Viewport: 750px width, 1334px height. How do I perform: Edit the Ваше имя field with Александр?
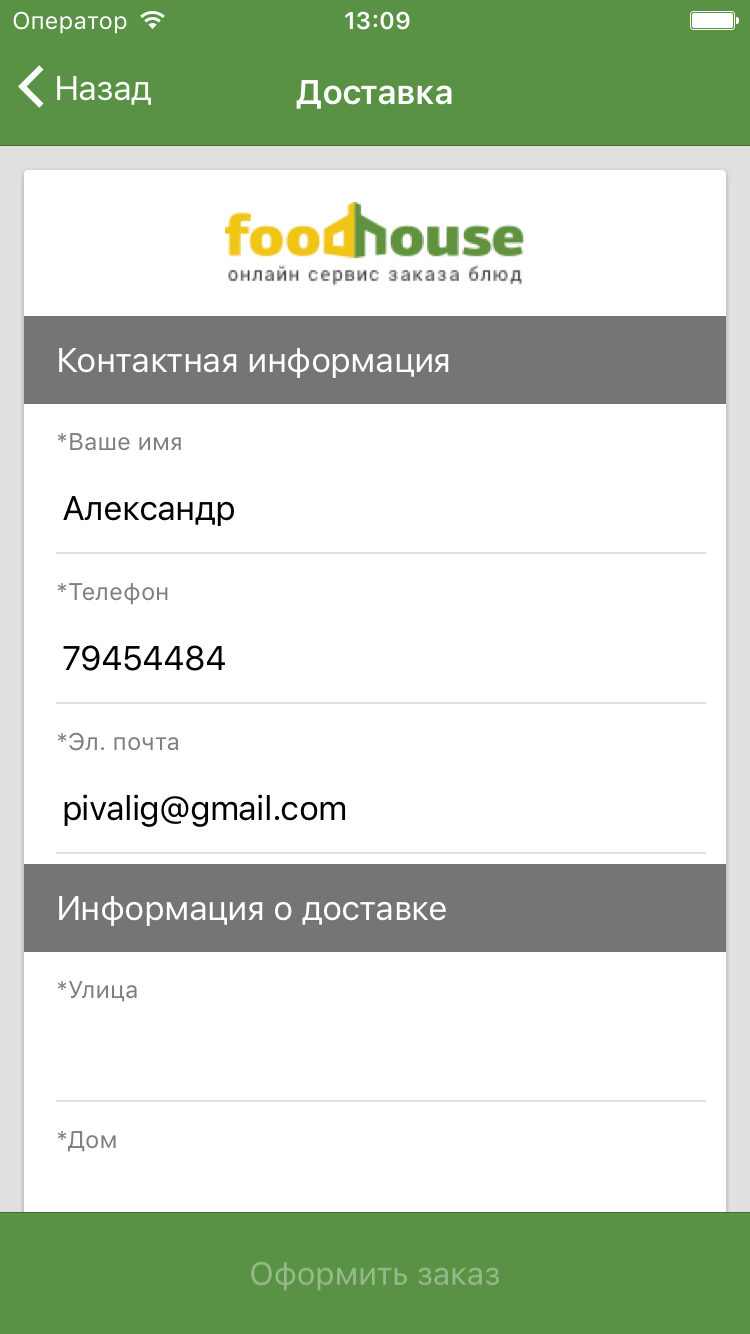coord(380,510)
